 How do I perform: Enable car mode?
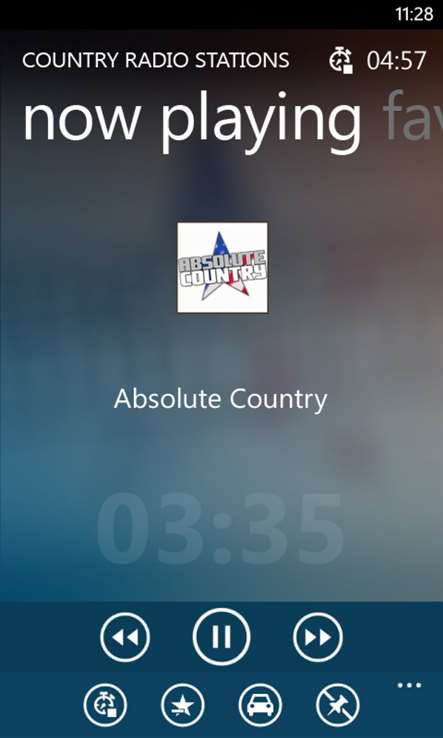260,706
